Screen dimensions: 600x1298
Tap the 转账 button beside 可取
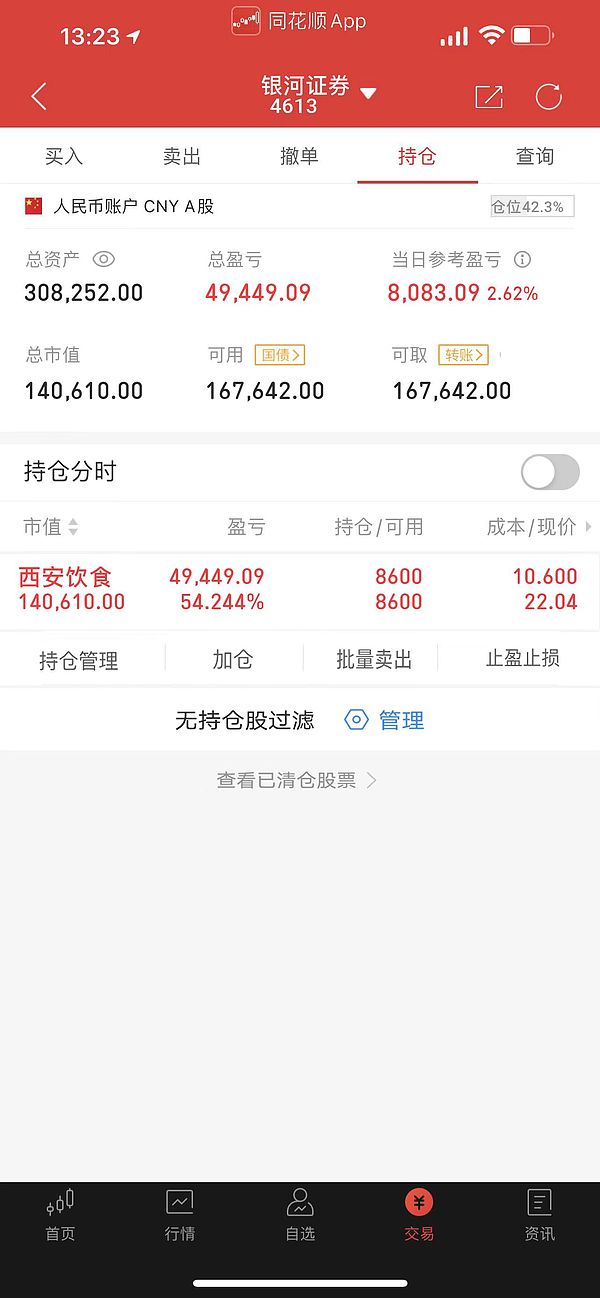463,355
